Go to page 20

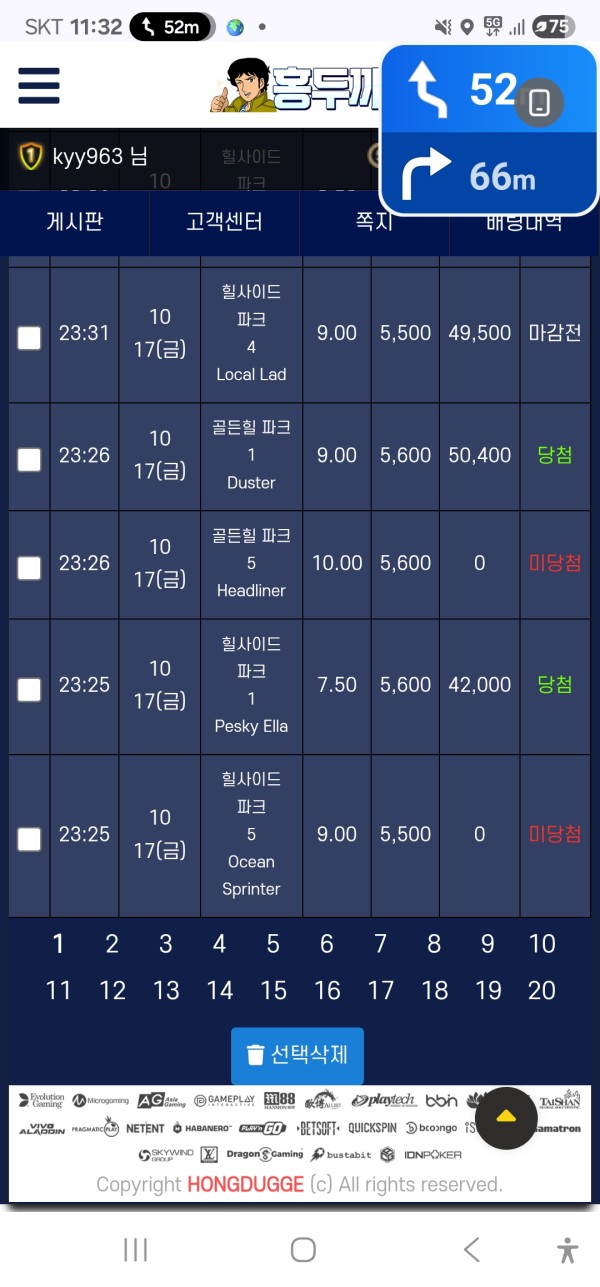[x=542, y=990]
